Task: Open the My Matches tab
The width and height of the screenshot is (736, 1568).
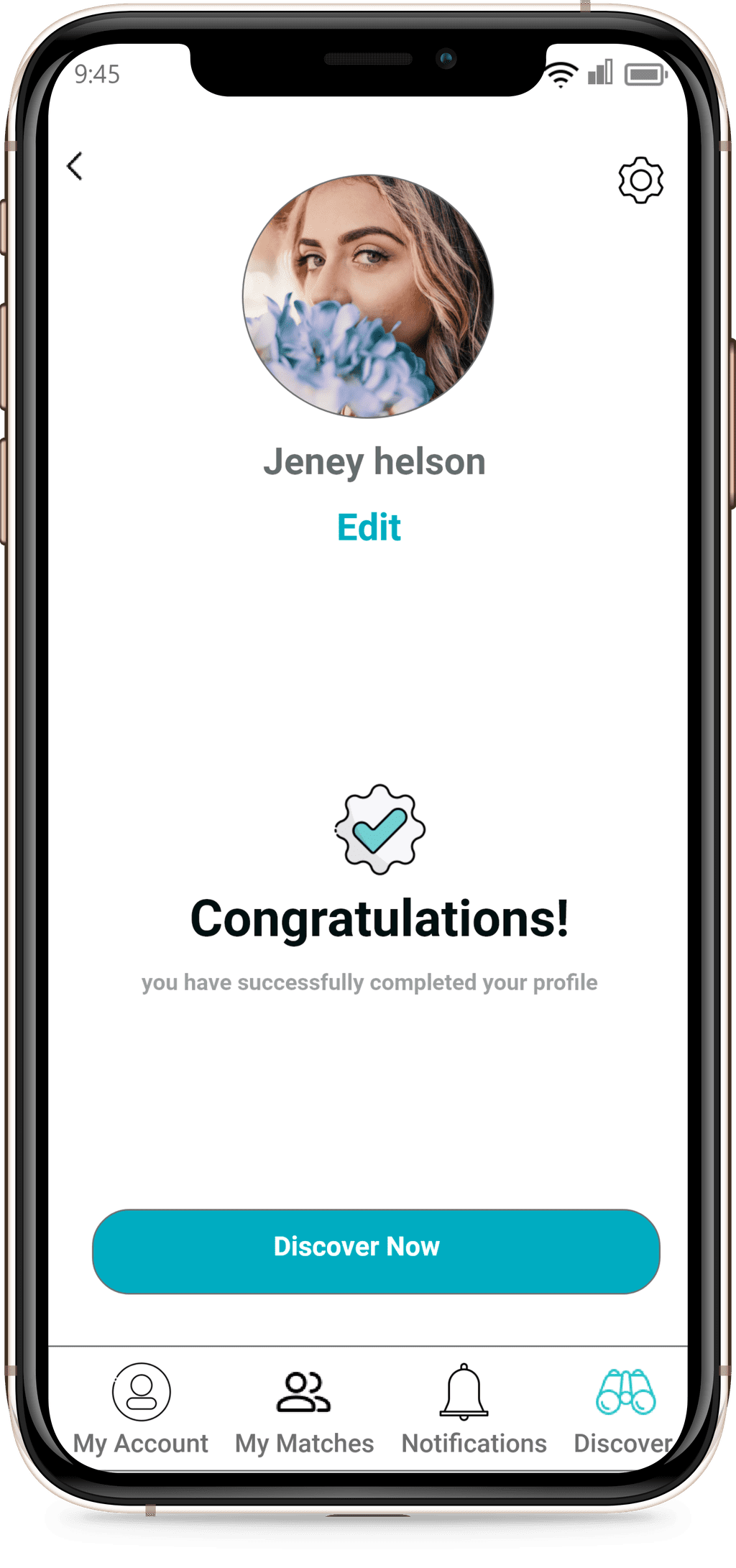Action: (304, 1410)
